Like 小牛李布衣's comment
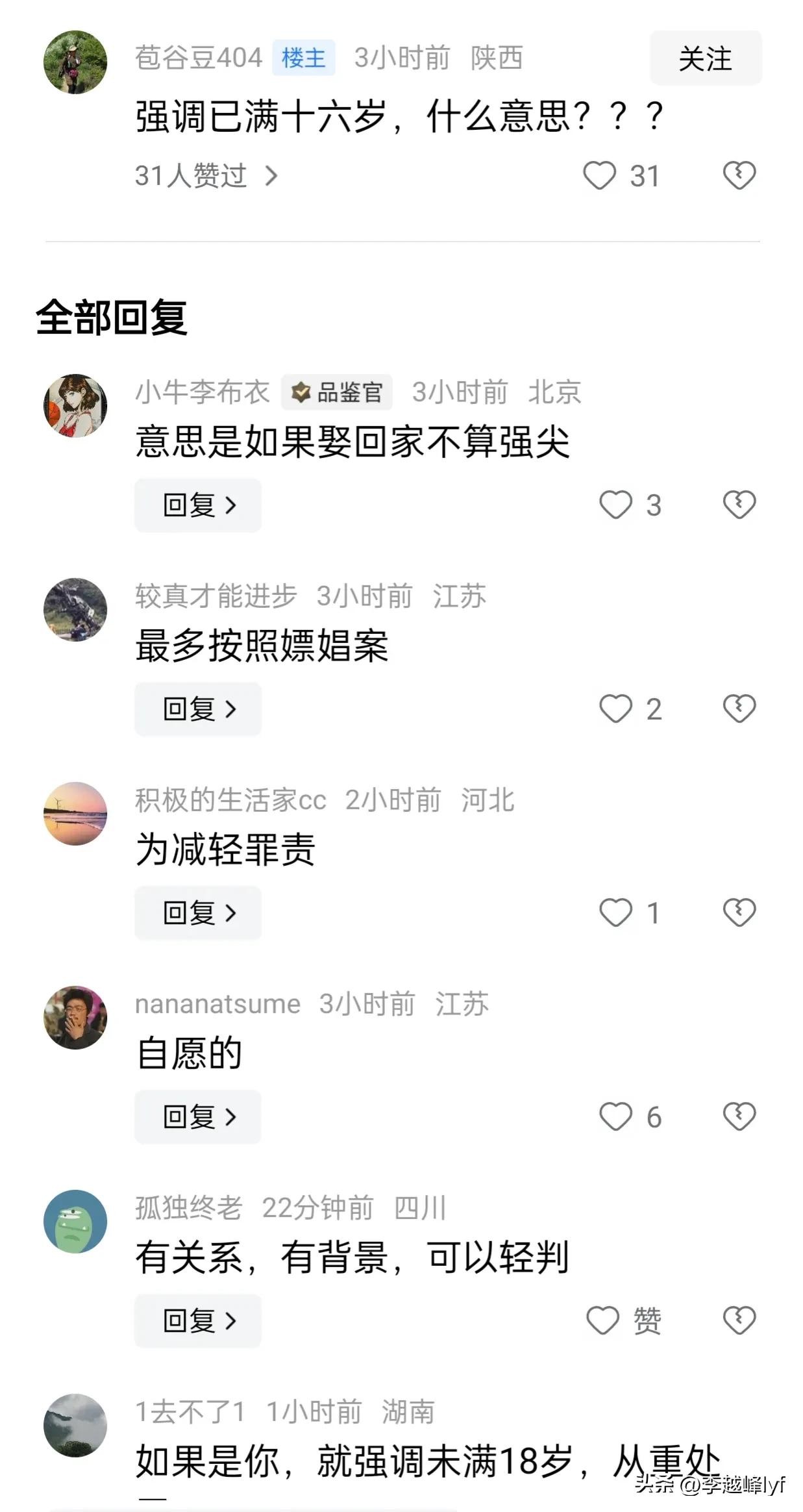Image resolution: width=803 pixels, height=1512 pixels. pos(615,505)
